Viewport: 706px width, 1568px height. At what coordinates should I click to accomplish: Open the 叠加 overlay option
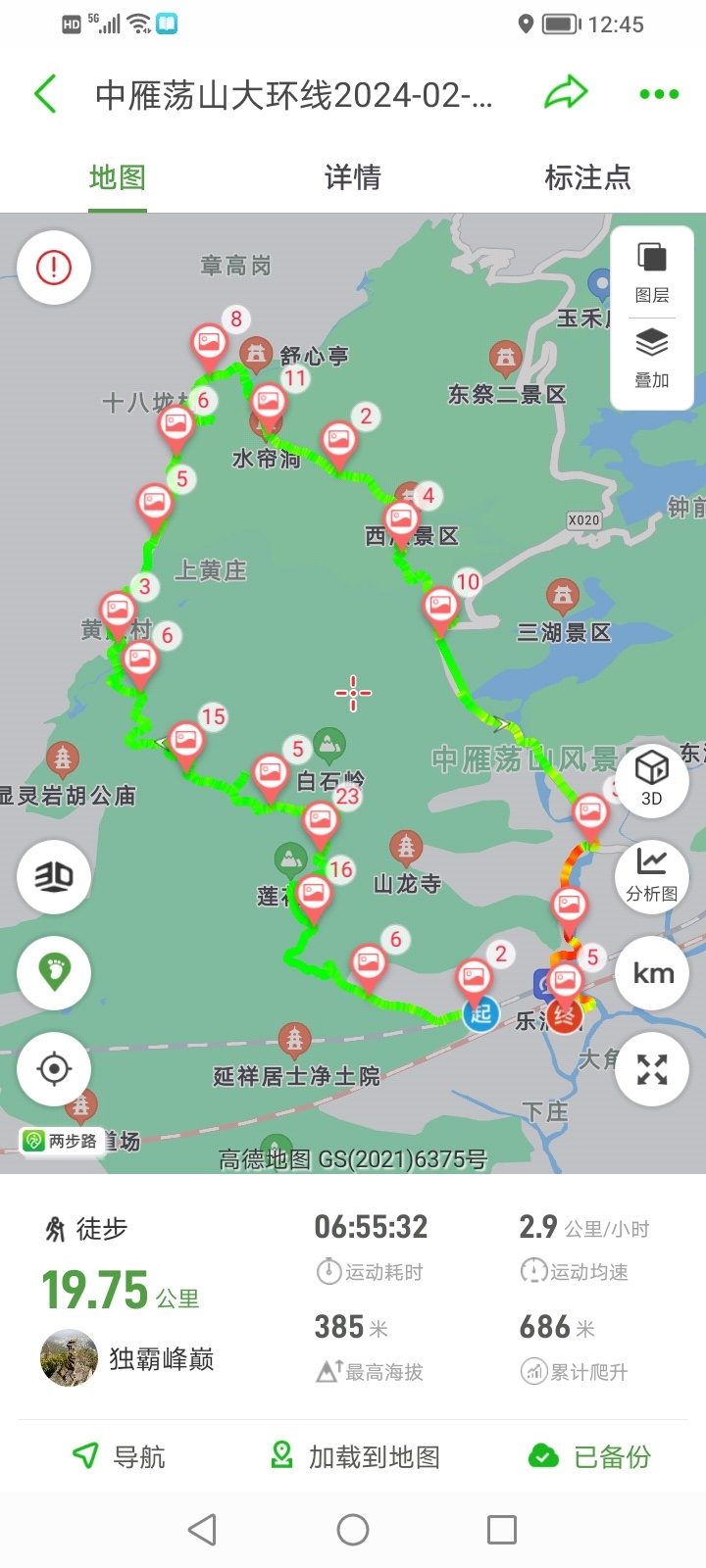click(652, 359)
